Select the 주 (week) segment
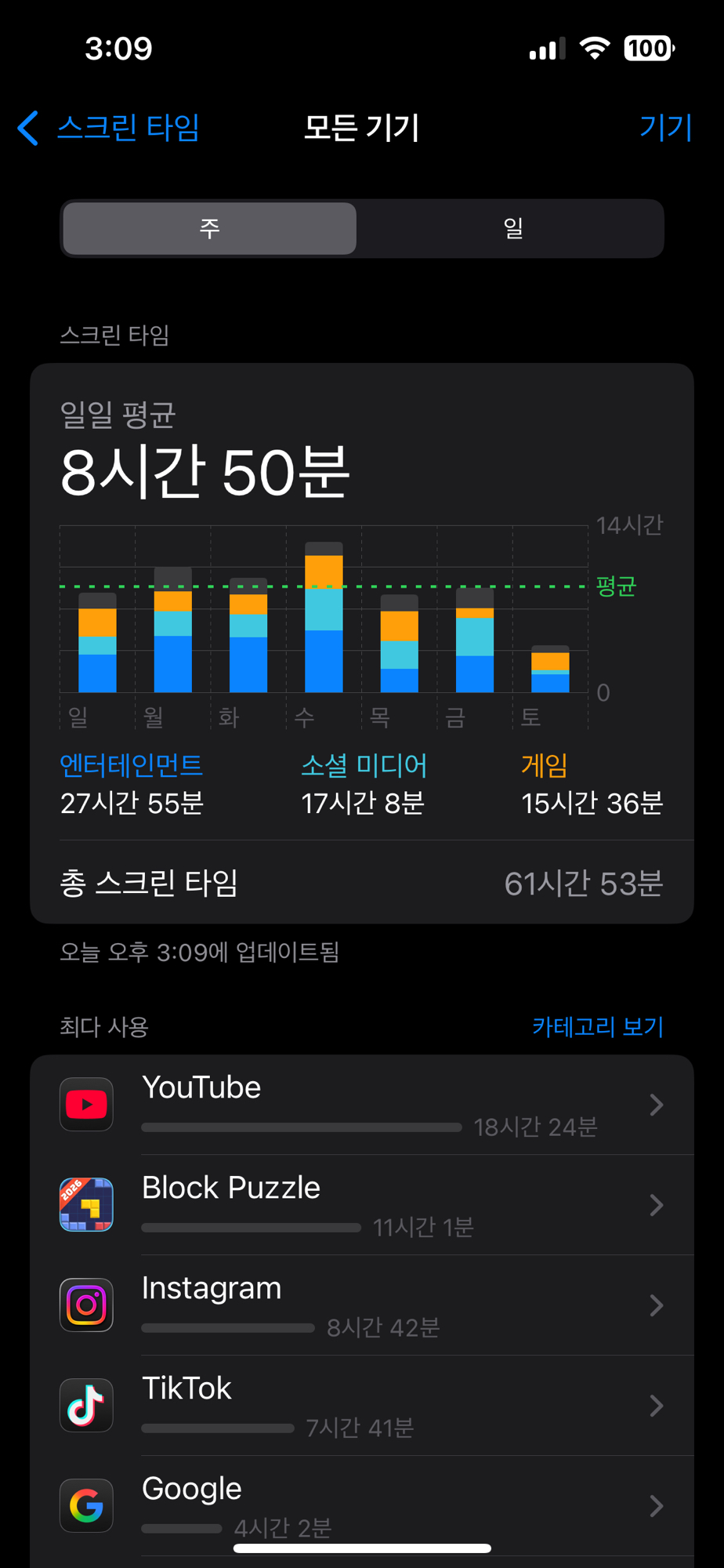Image resolution: width=724 pixels, height=1568 pixels. 209,228
